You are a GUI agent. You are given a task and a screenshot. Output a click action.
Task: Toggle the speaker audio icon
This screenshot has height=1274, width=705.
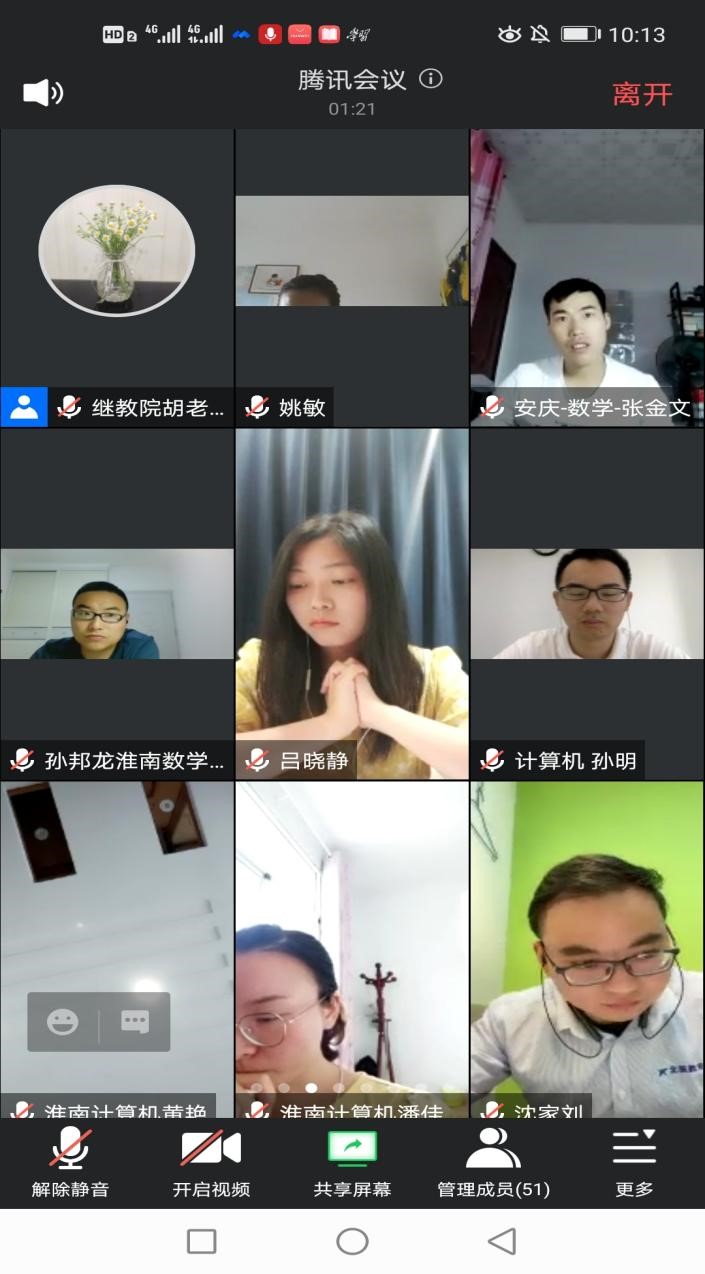(43, 93)
